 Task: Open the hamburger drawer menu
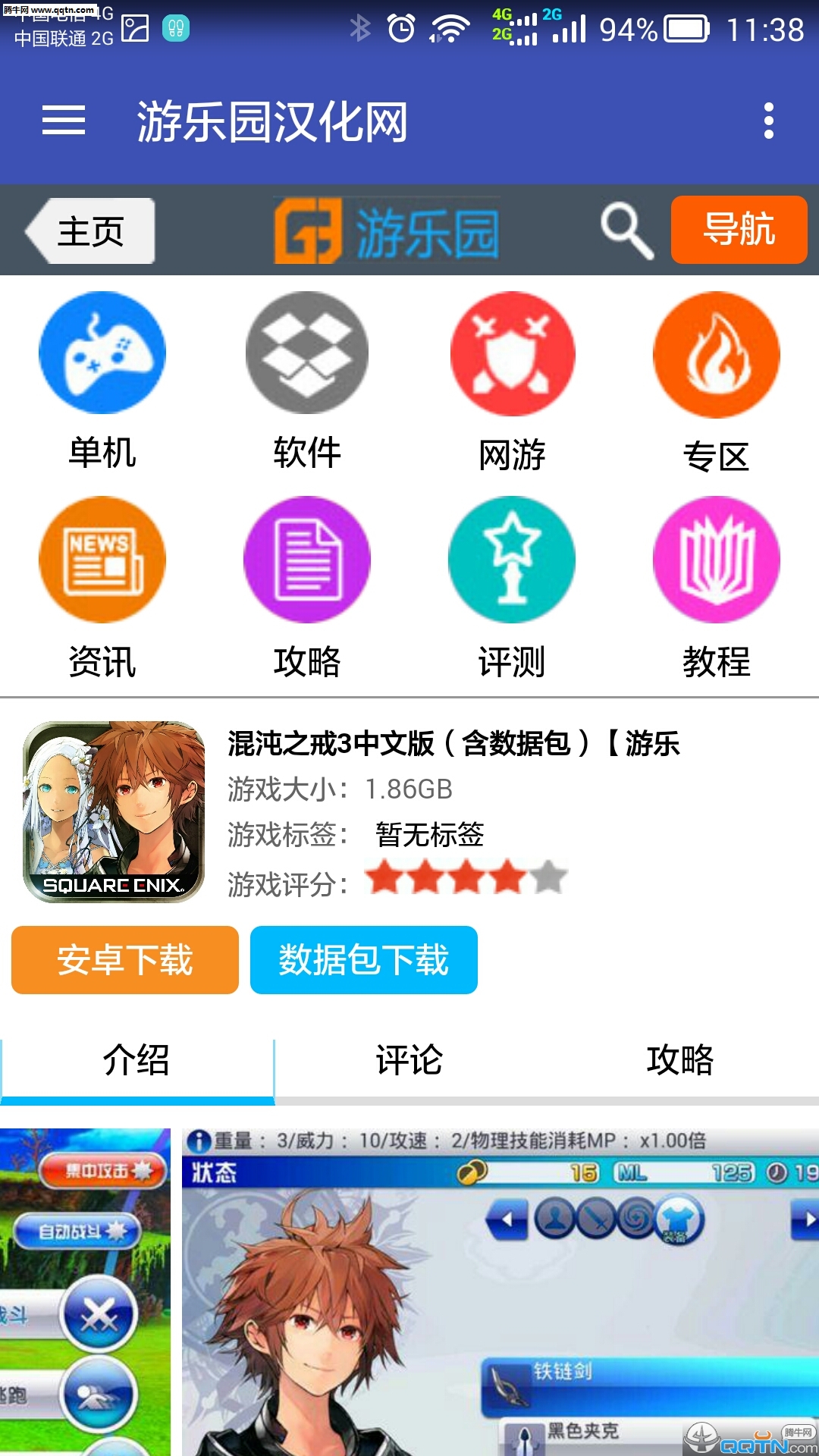coord(64,121)
